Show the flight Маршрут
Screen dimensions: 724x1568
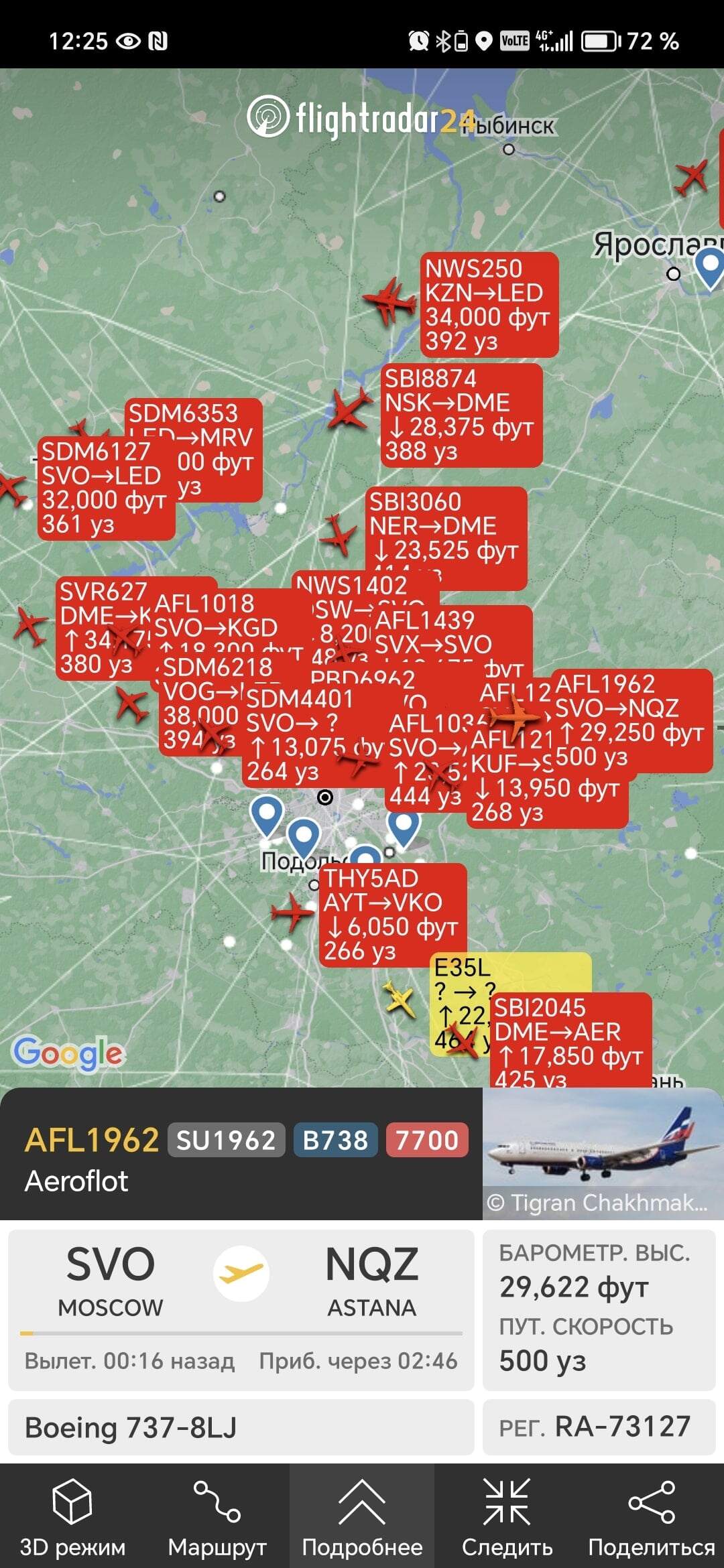(217, 1516)
